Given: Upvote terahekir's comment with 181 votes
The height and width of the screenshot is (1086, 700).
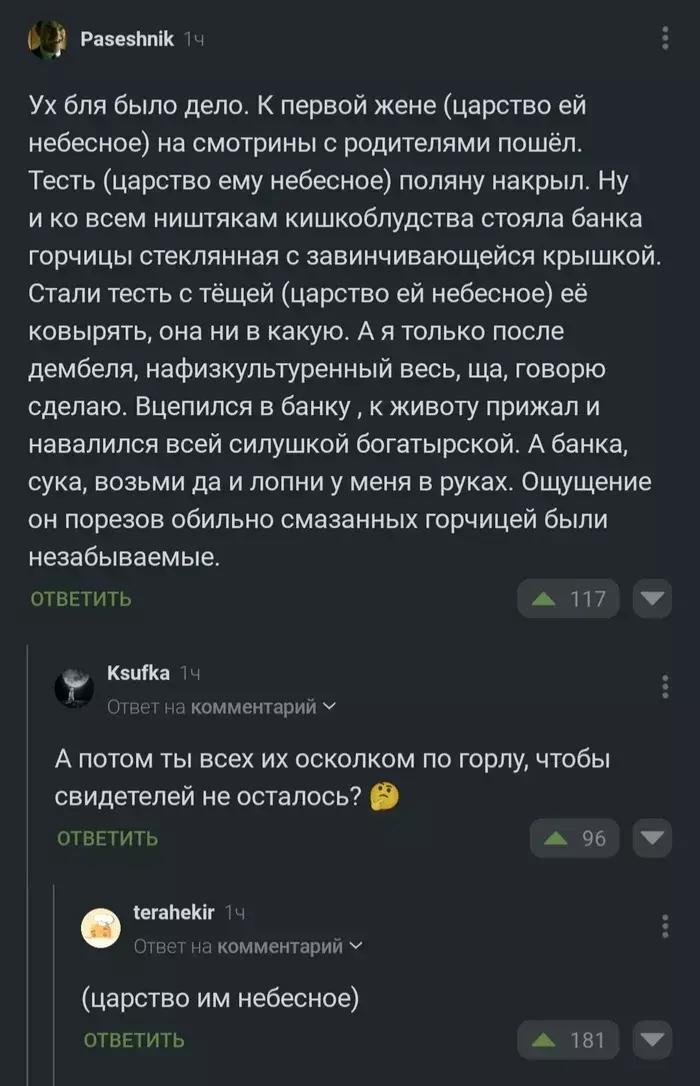Looking at the screenshot, I should coord(545,1040).
